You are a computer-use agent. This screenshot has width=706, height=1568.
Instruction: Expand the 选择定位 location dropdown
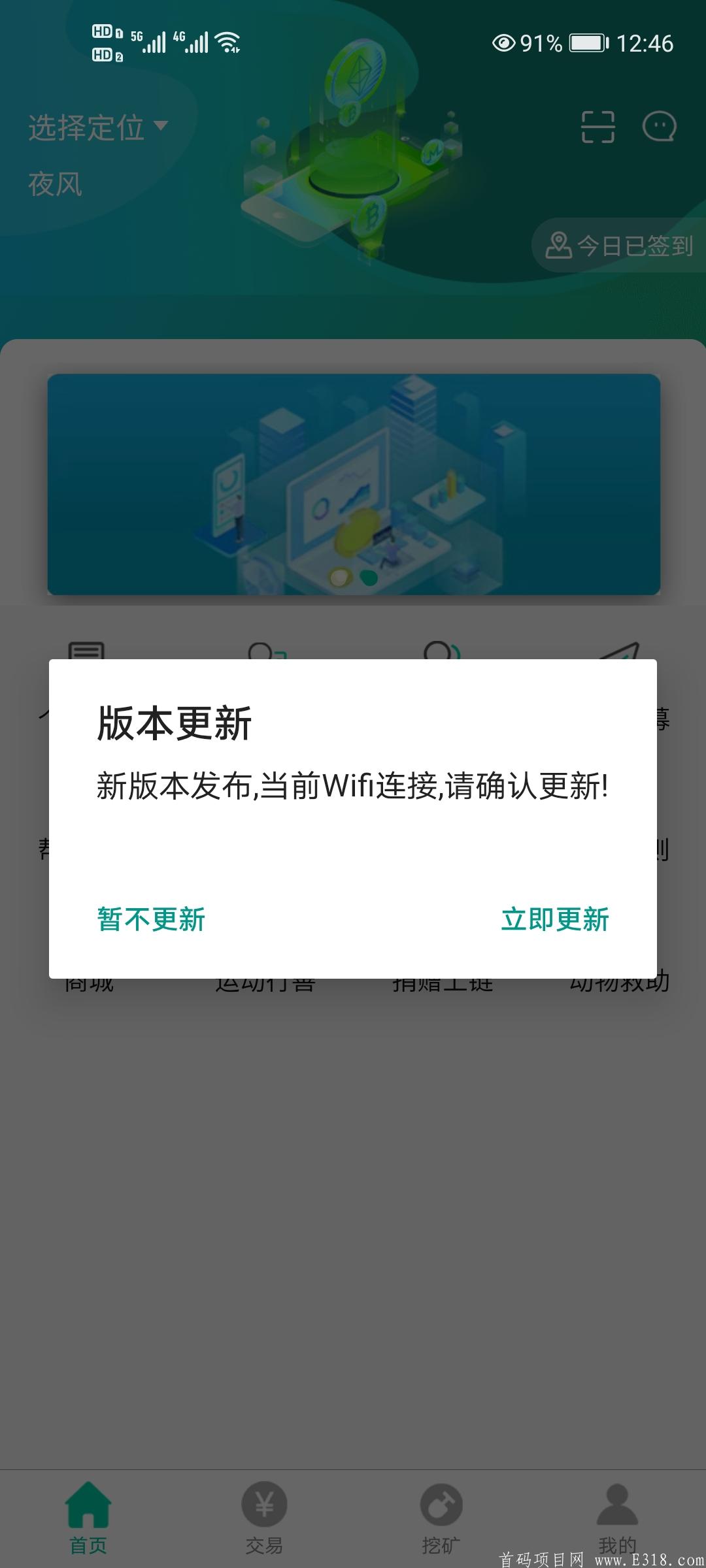tap(95, 128)
